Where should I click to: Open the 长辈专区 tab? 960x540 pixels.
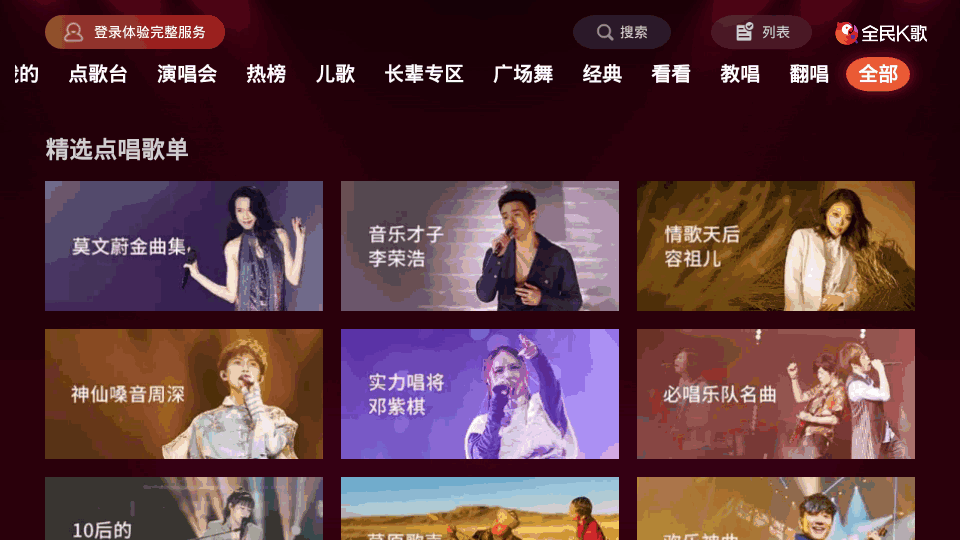pos(424,74)
